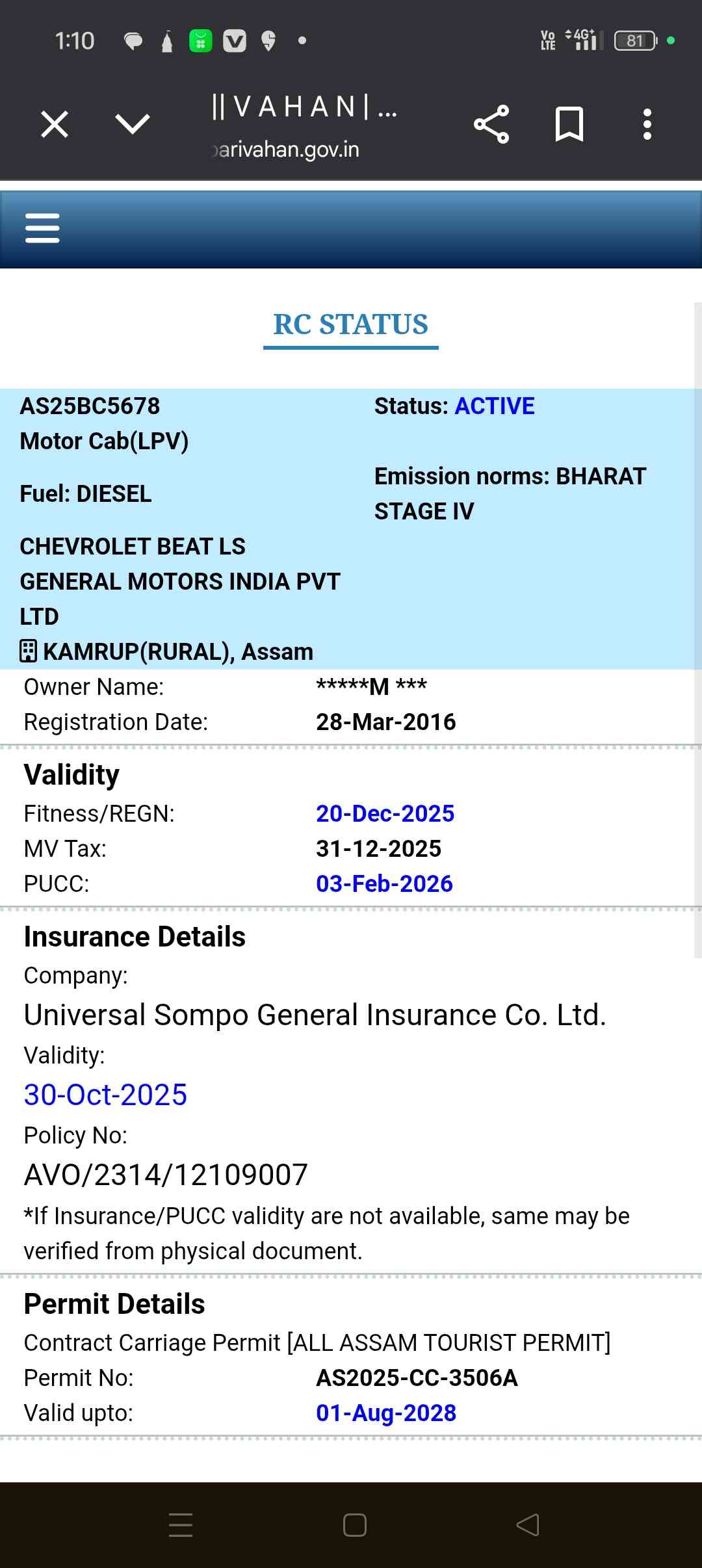Close the in-app browser tab
Viewport: 702px width, 1568px height.
click(x=55, y=124)
